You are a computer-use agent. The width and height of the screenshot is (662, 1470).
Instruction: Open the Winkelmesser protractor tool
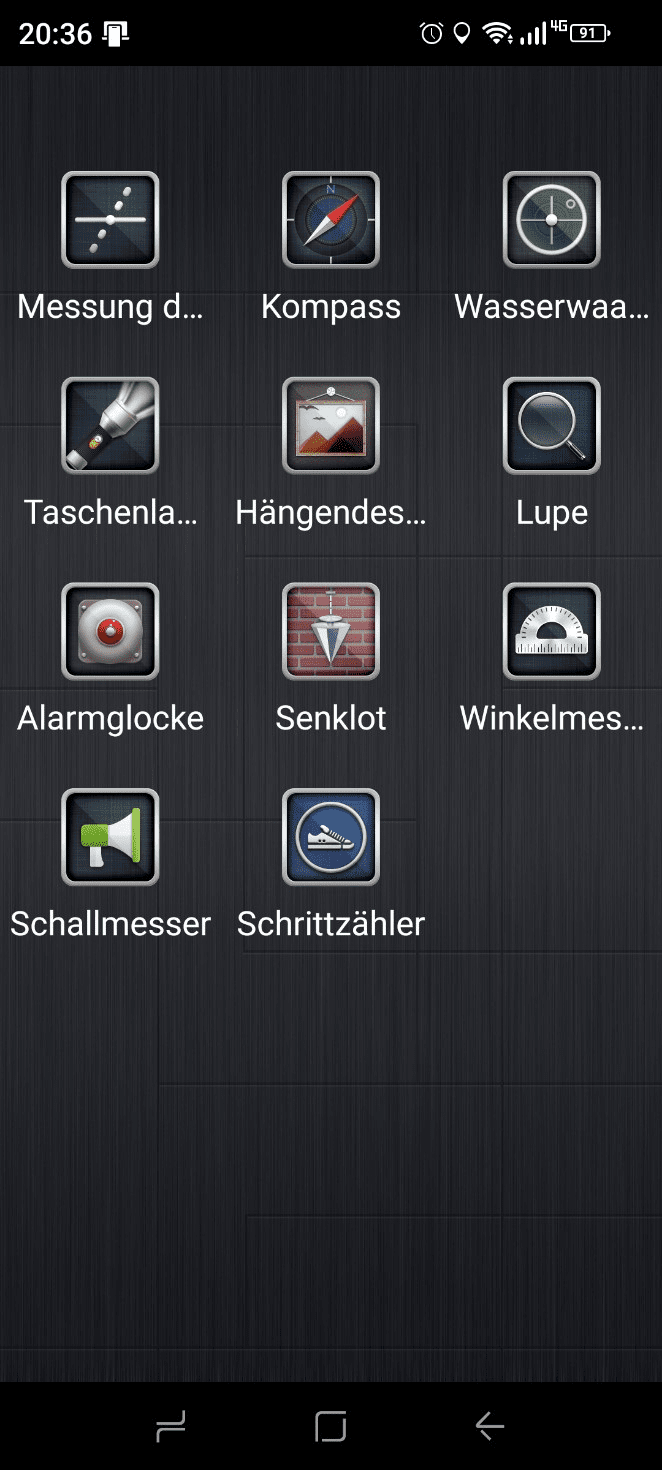pyautogui.click(x=552, y=631)
